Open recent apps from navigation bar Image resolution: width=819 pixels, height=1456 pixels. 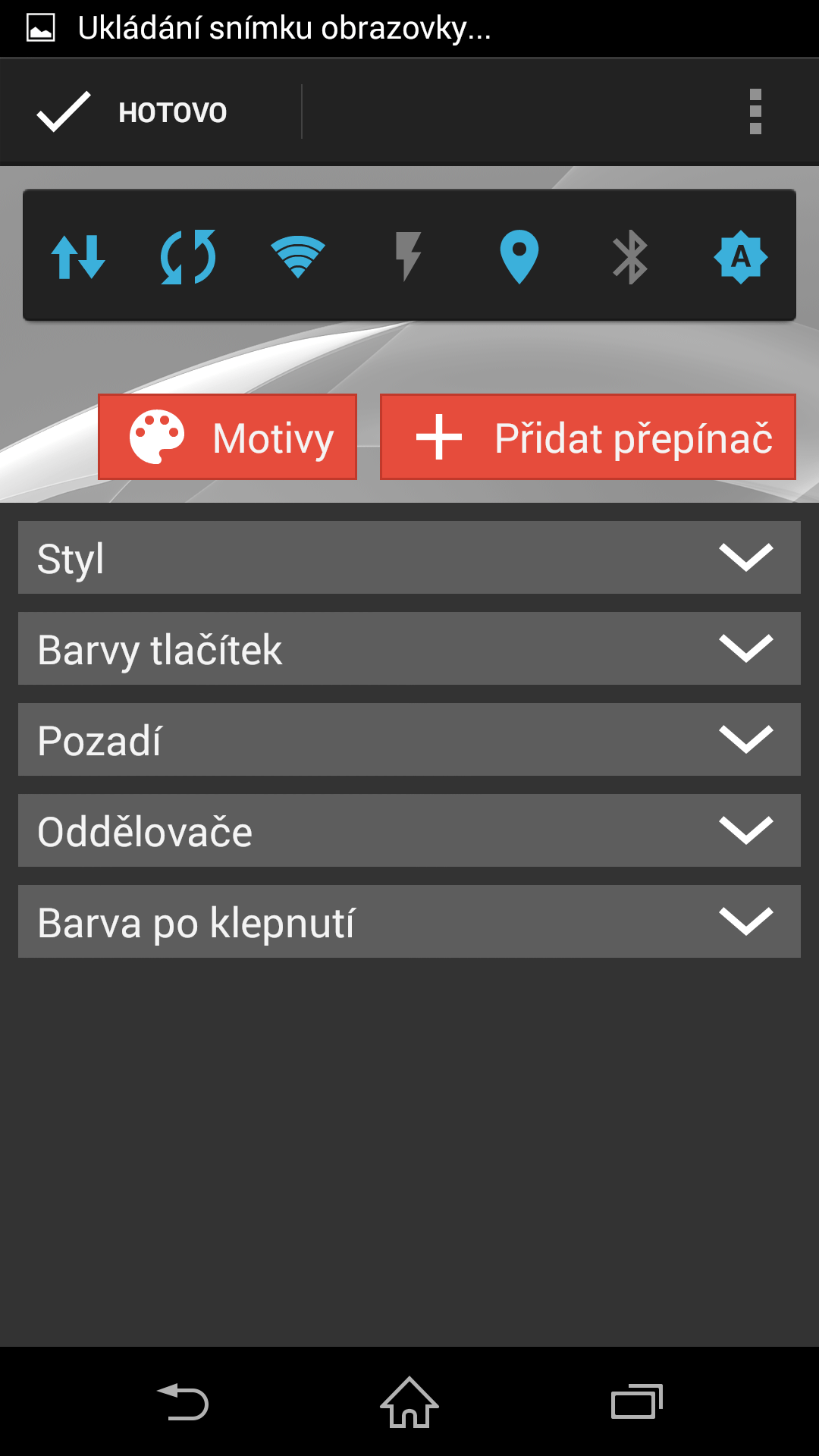pyautogui.click(x=637, y=1401)
